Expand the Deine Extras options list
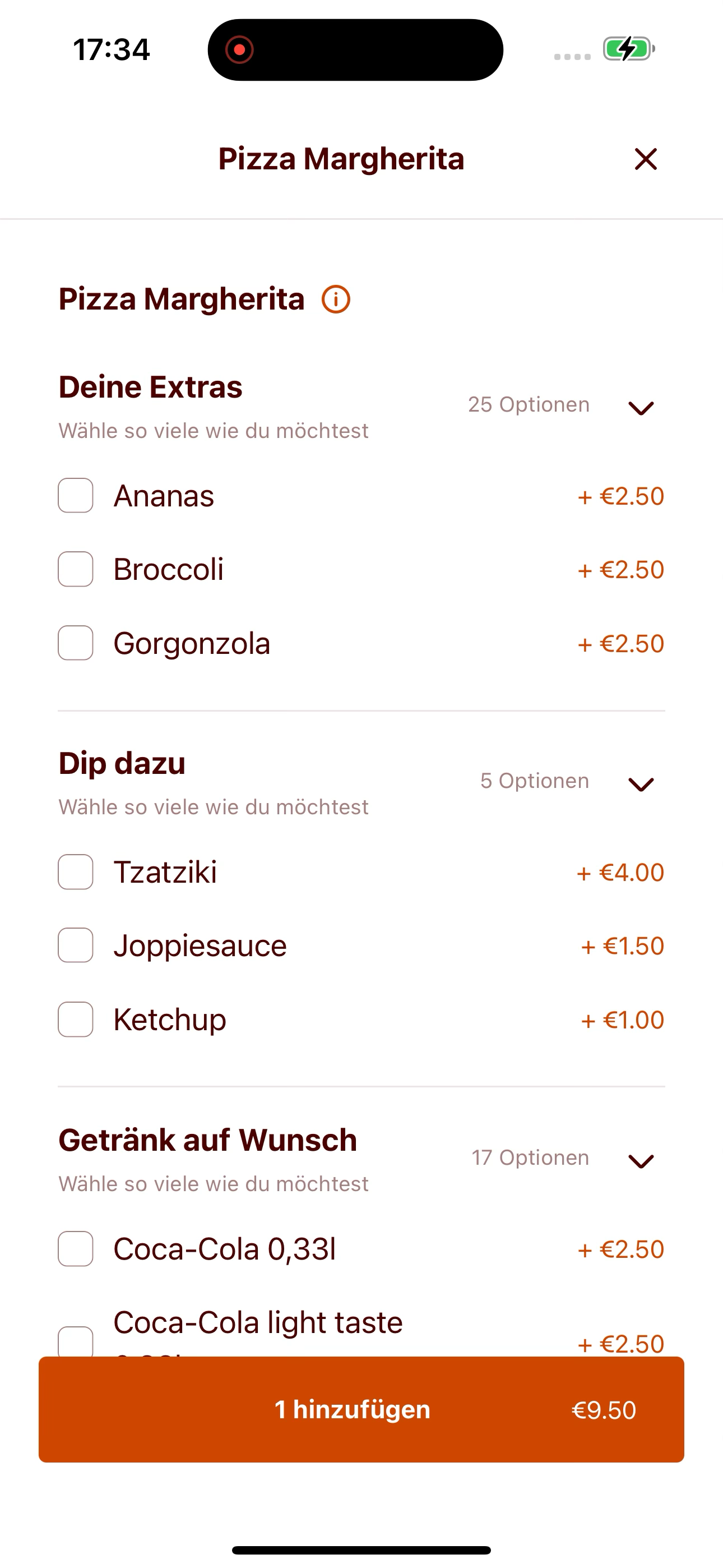This screenshot has height=1568, width=723. click(641, 408)
